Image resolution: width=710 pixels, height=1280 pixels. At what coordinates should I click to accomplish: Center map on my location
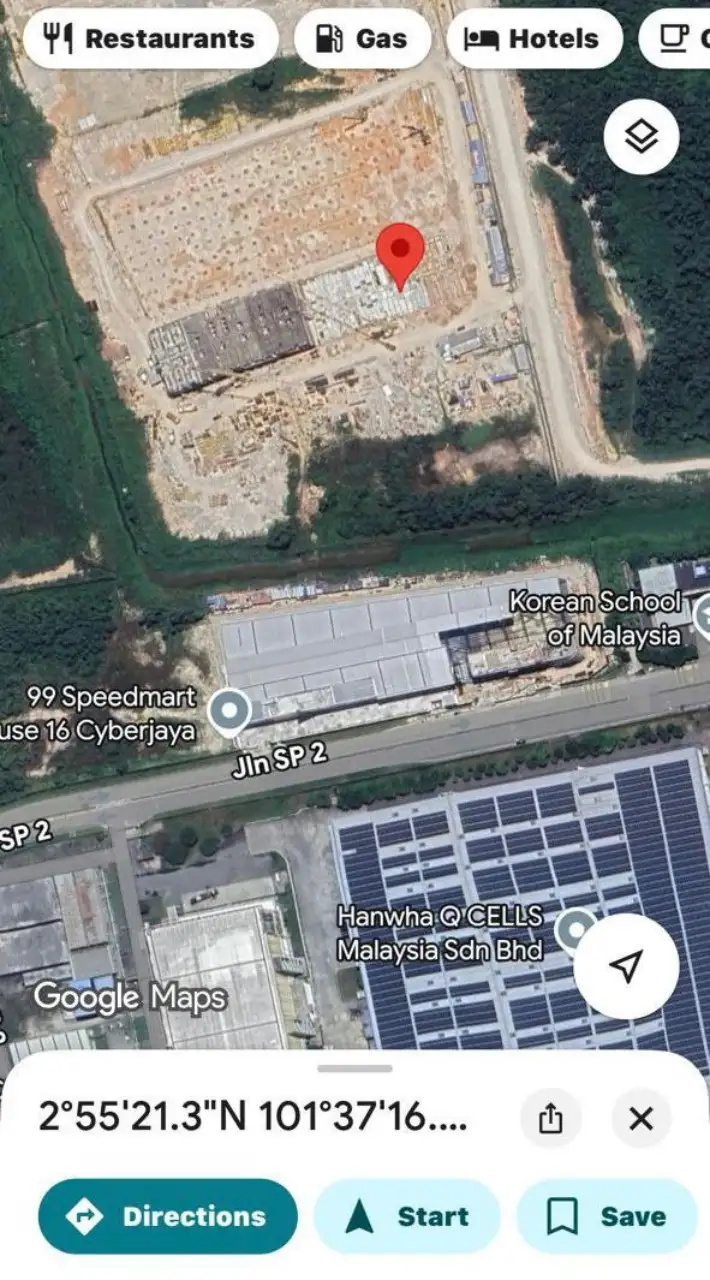pos(626,965)
